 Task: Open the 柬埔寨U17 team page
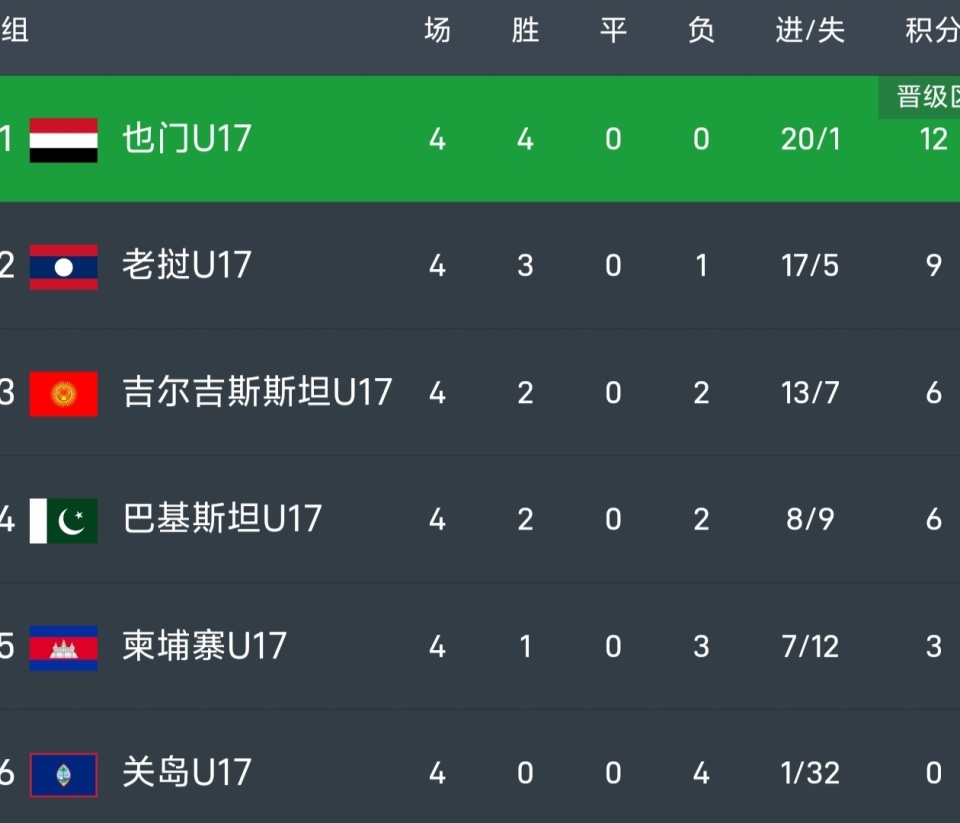204,647
